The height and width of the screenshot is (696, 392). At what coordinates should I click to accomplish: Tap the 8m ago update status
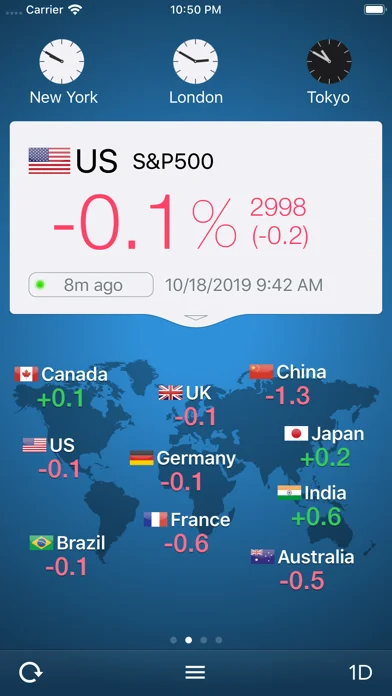91,285
